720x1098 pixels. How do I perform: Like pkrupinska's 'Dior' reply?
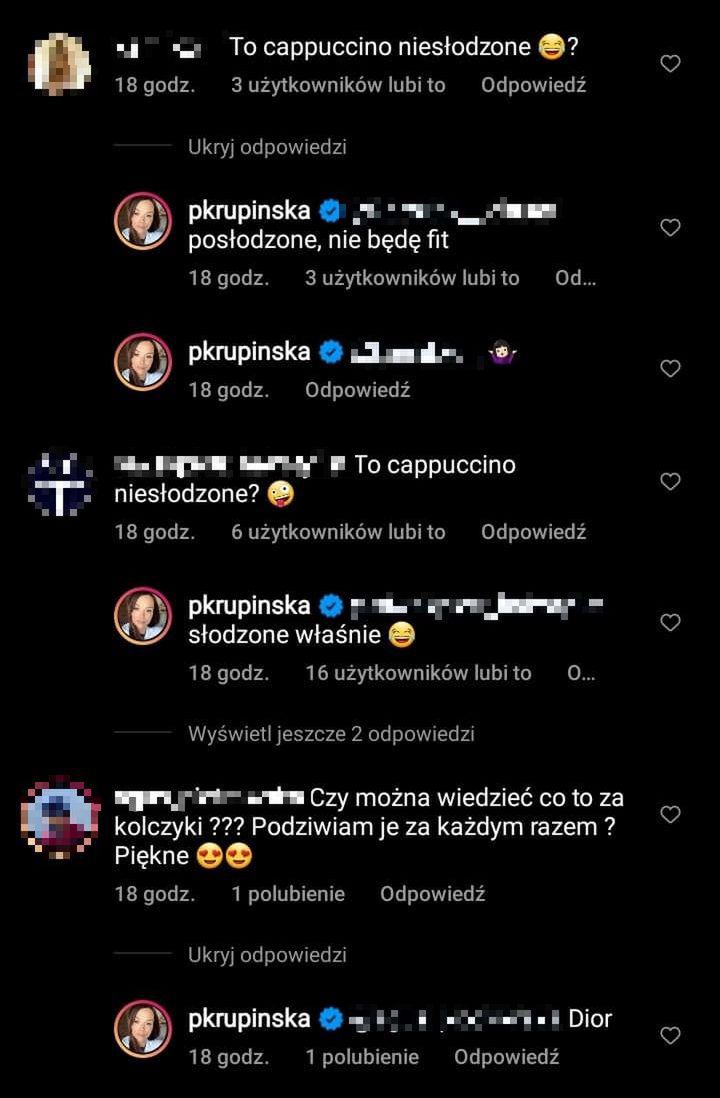671,1036
